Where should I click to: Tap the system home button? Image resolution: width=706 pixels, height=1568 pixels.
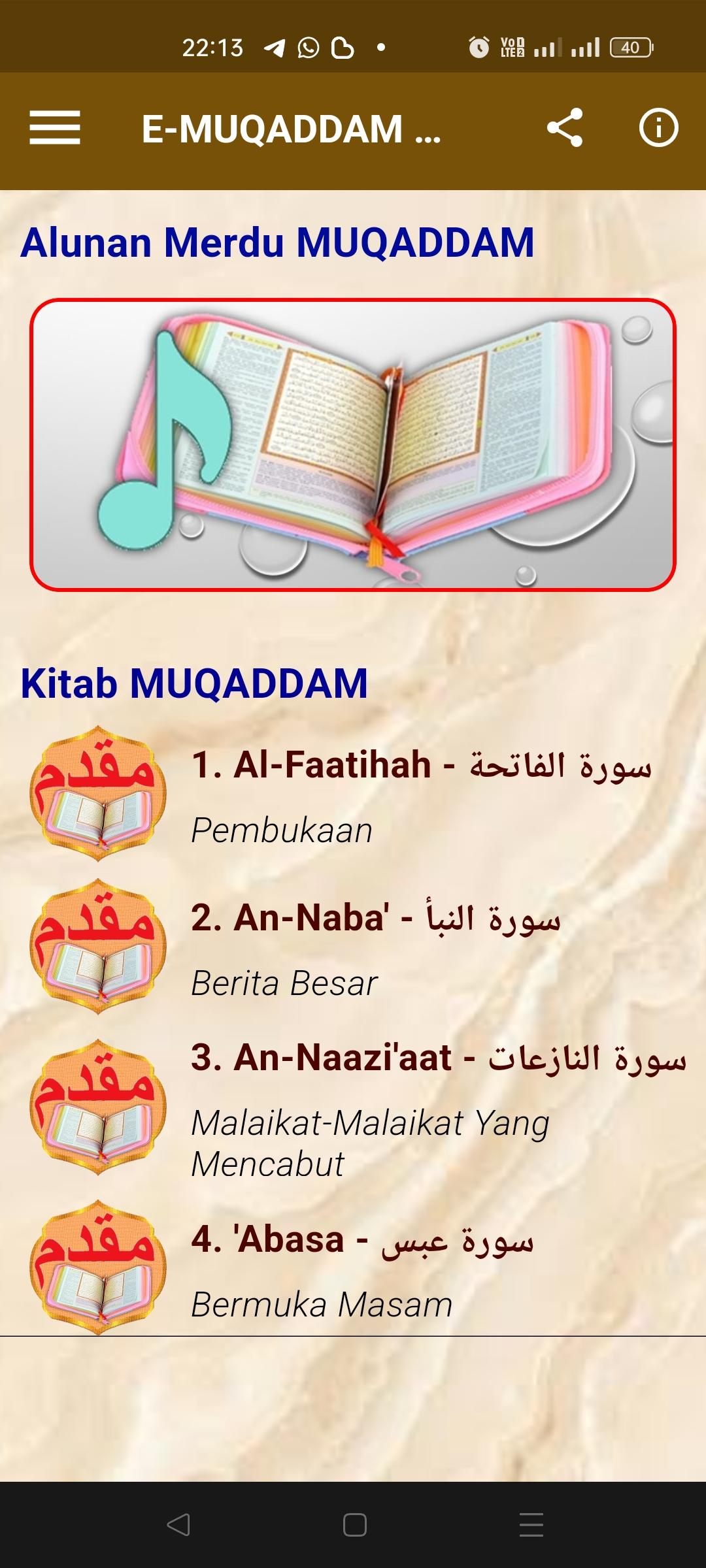pyautogui.click(x=354, y=1525)
